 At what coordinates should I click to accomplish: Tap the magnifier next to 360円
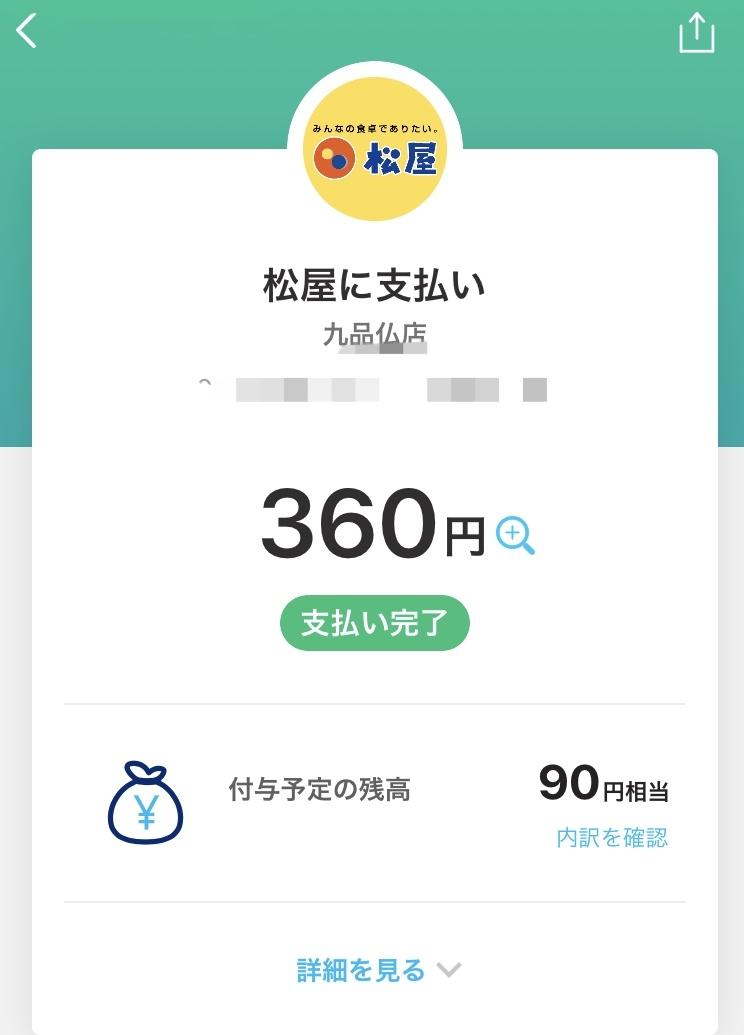[515, 535]
